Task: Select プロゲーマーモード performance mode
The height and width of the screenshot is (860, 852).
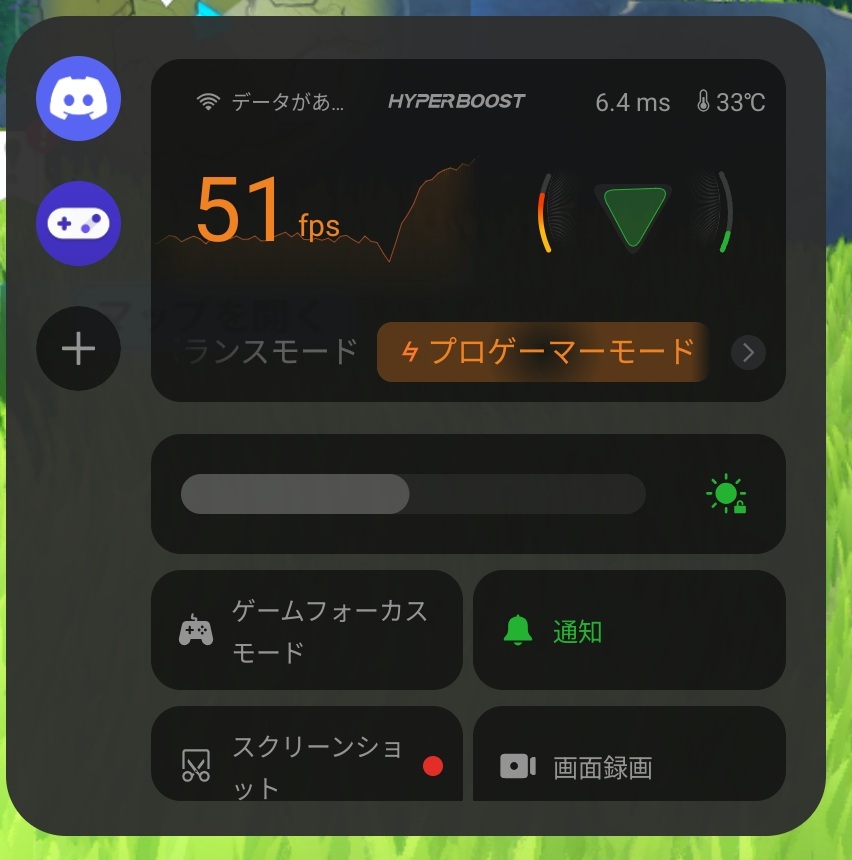Action: 544,351
